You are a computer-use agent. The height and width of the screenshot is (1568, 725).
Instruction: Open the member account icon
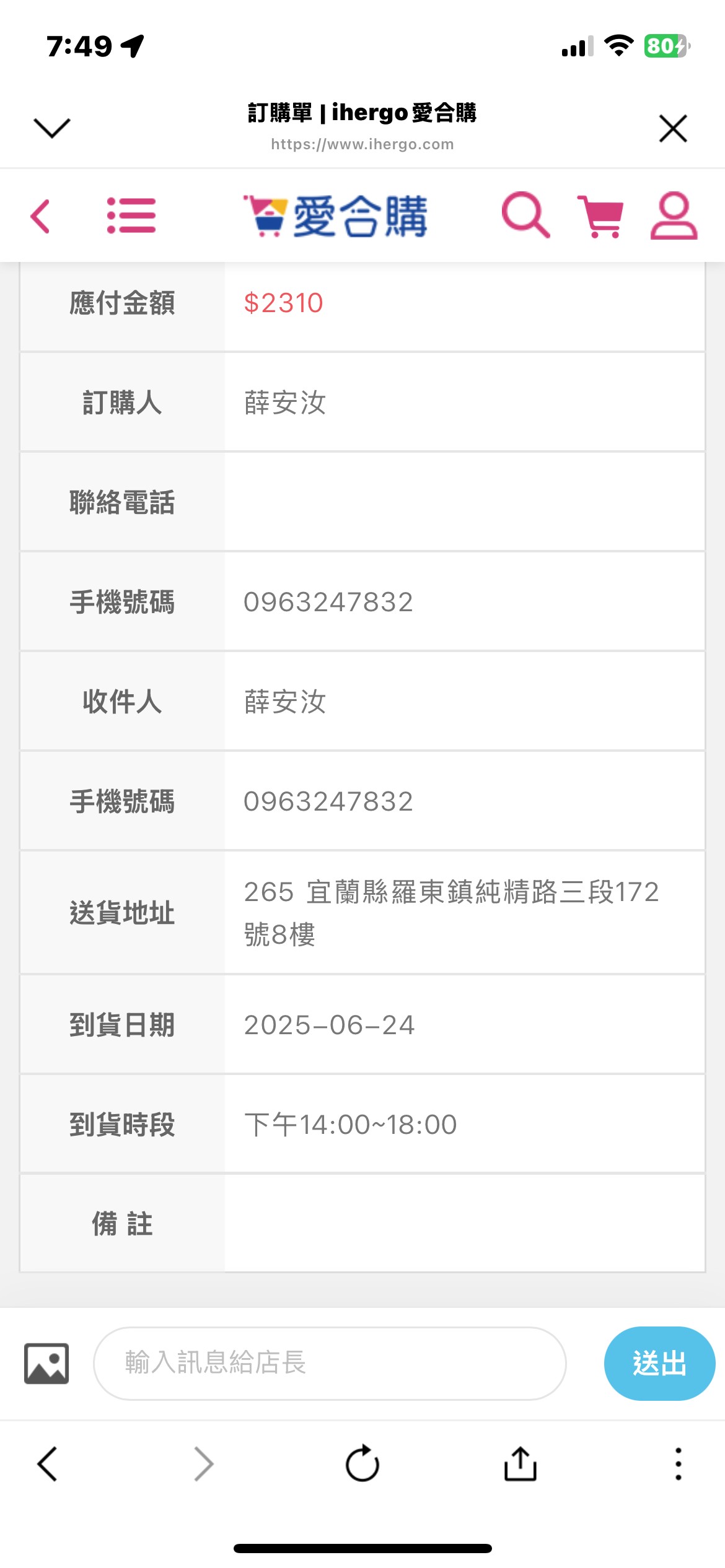coord(674,216)
